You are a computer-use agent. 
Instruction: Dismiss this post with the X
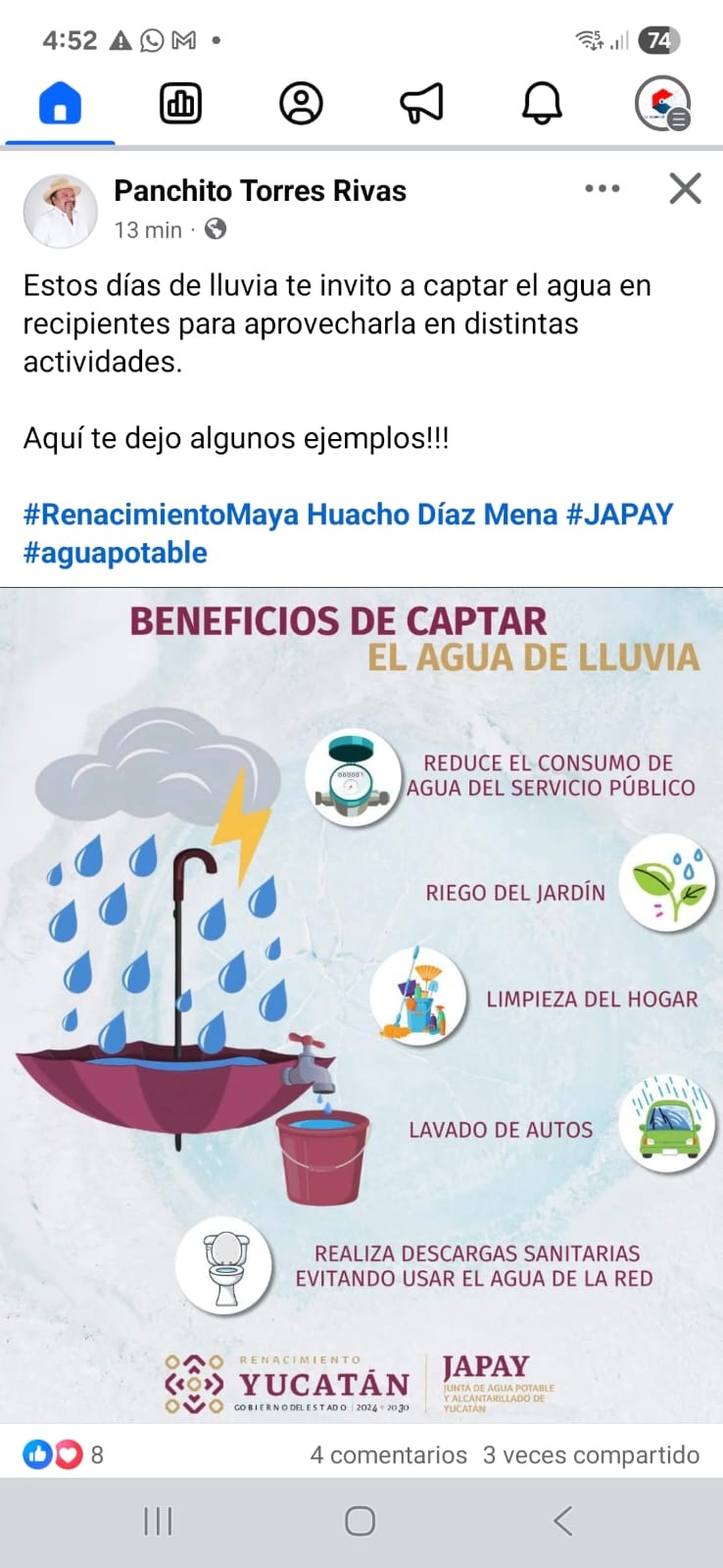[x=685, y=188]
